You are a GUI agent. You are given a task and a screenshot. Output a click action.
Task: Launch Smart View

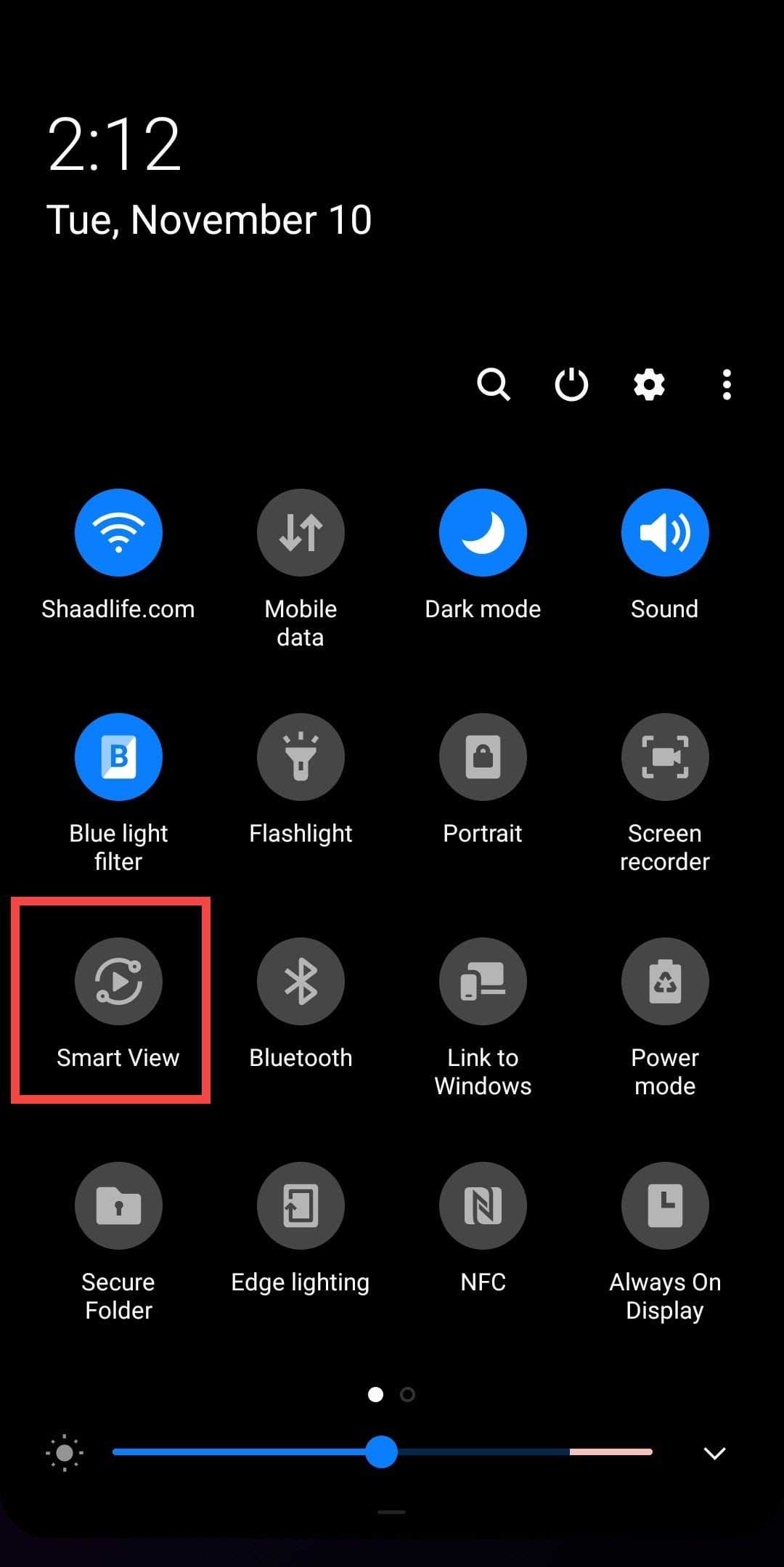tap(118, 981)
